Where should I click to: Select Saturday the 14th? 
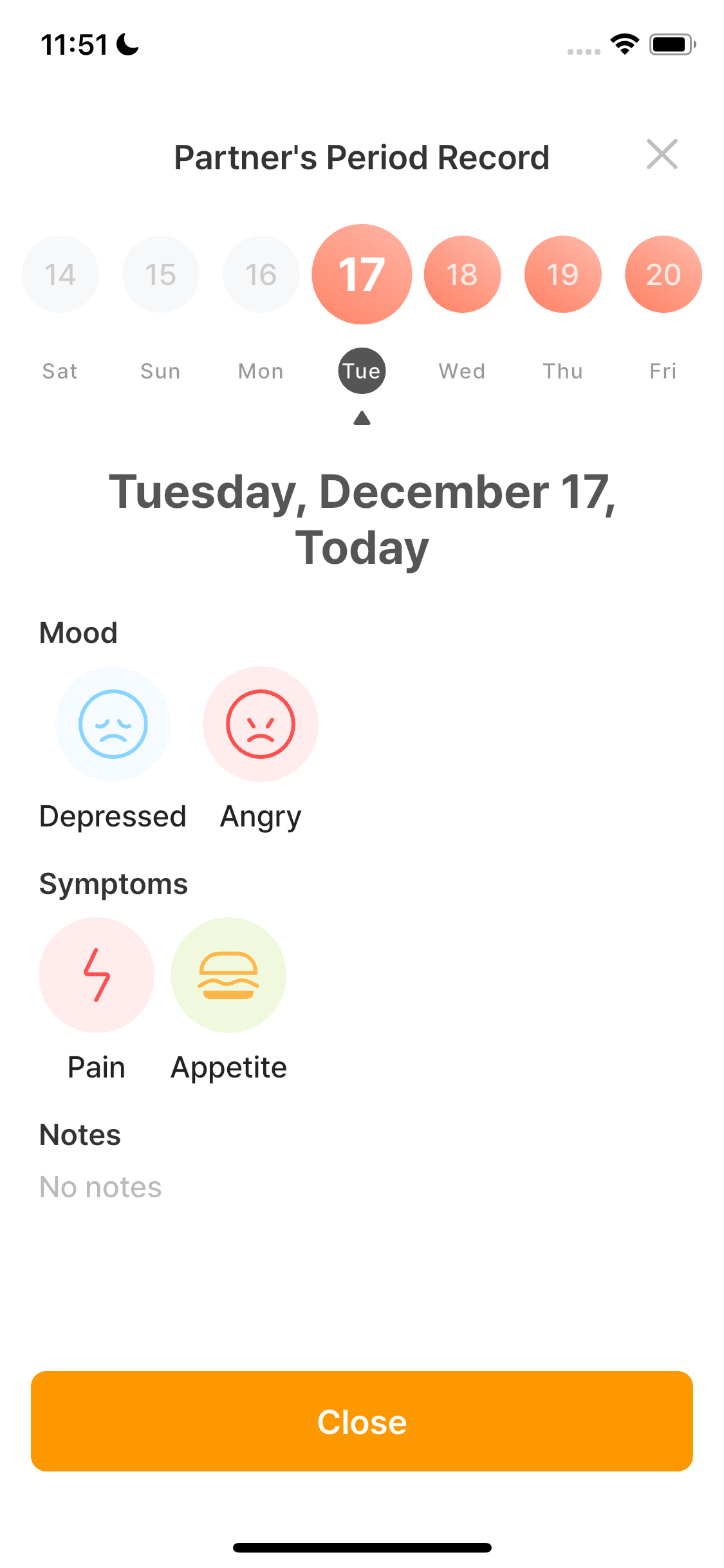(60, 274)
